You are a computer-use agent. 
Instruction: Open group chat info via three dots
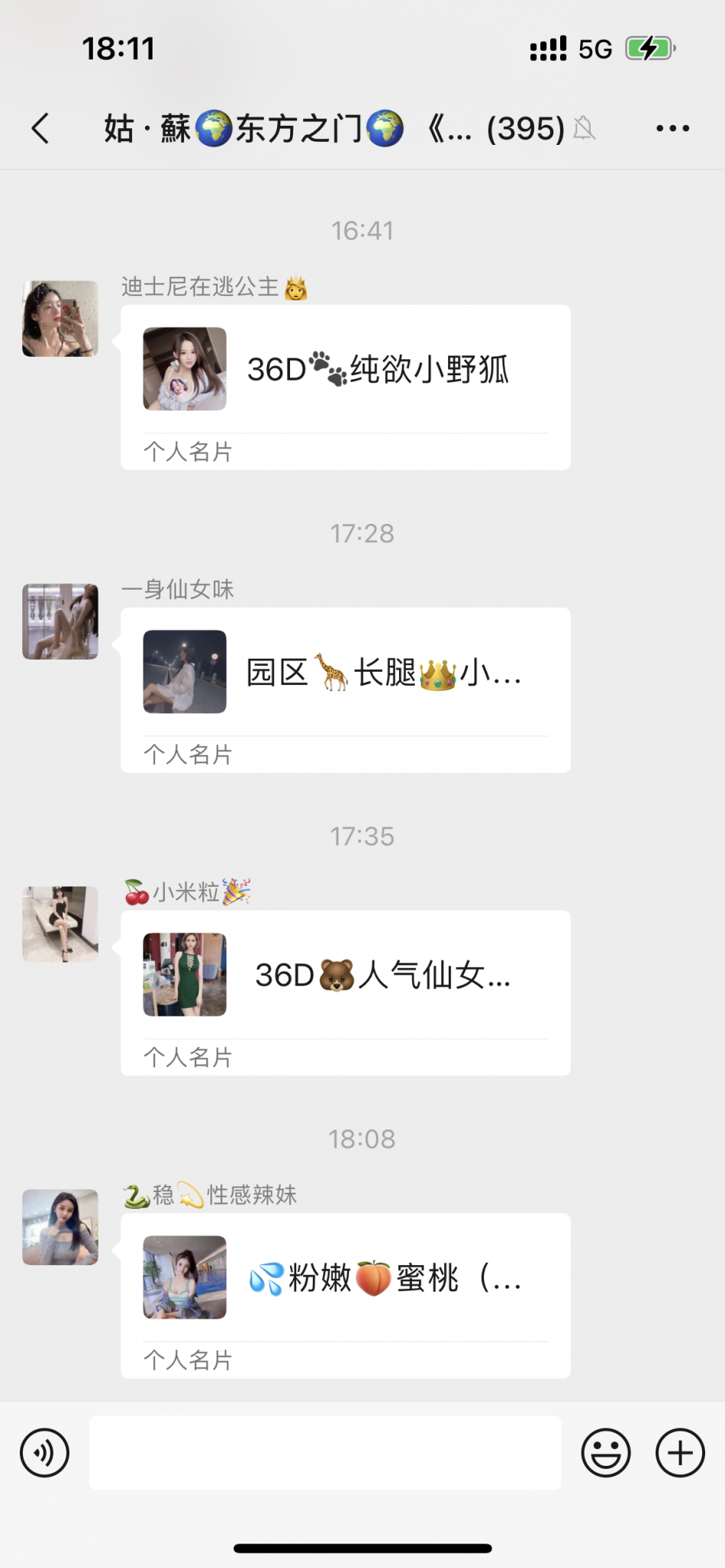[672, 128]
